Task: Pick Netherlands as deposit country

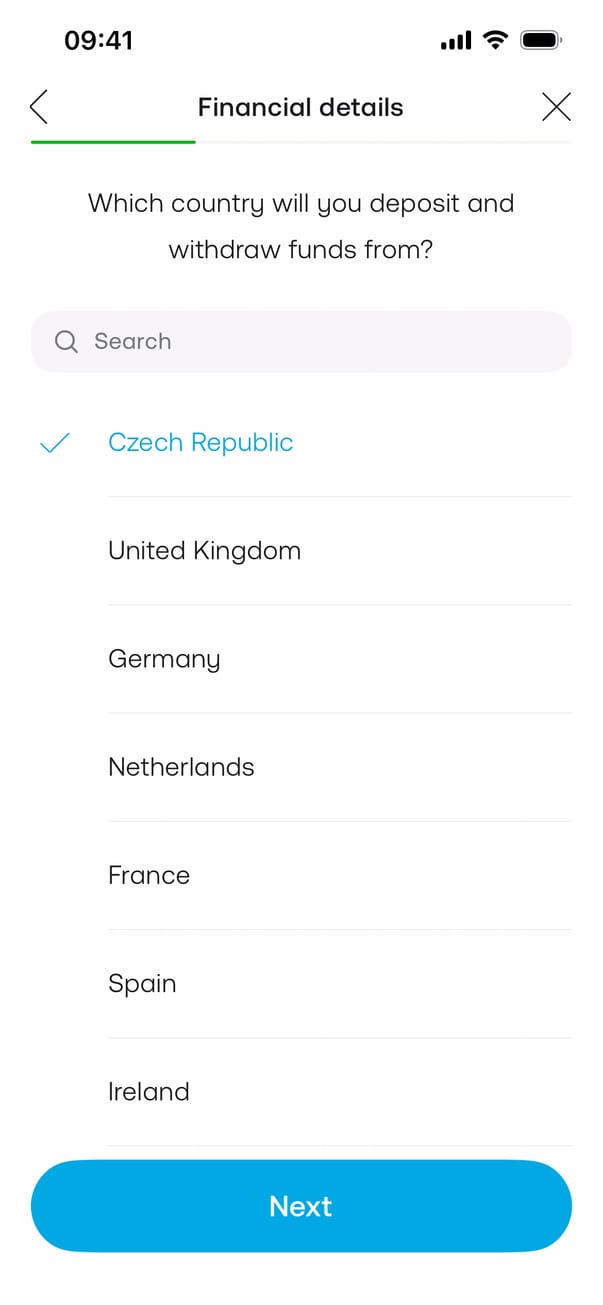Action: [181, 767]
